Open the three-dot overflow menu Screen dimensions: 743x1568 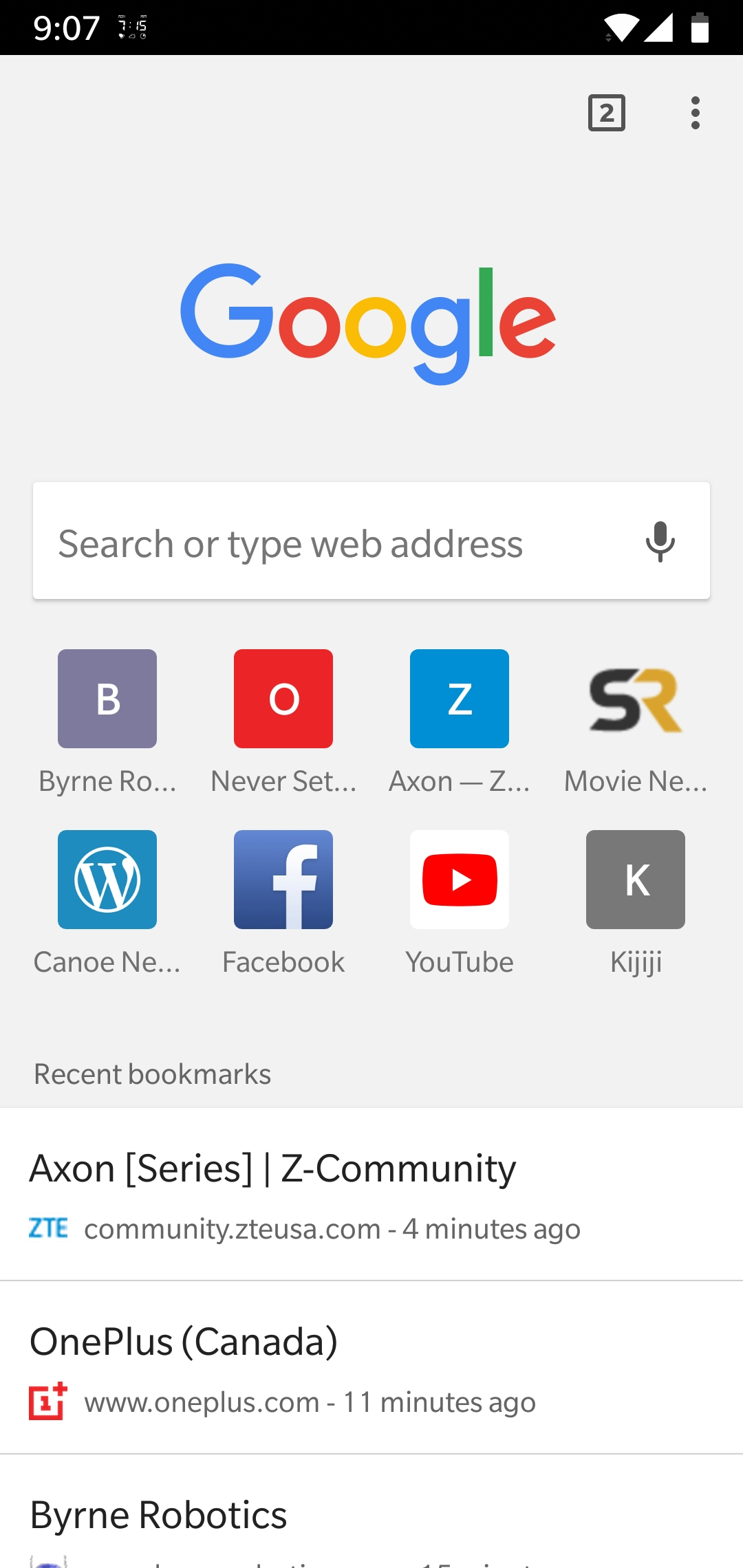coord(696,113)
